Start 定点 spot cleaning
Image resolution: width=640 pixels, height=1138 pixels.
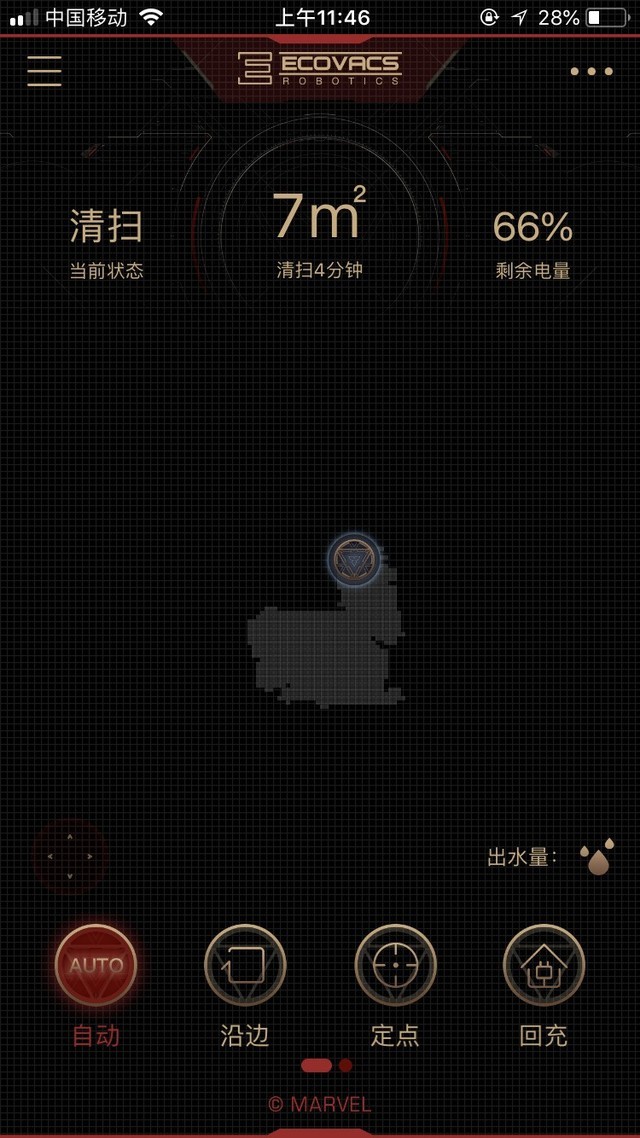click(395, 966)
